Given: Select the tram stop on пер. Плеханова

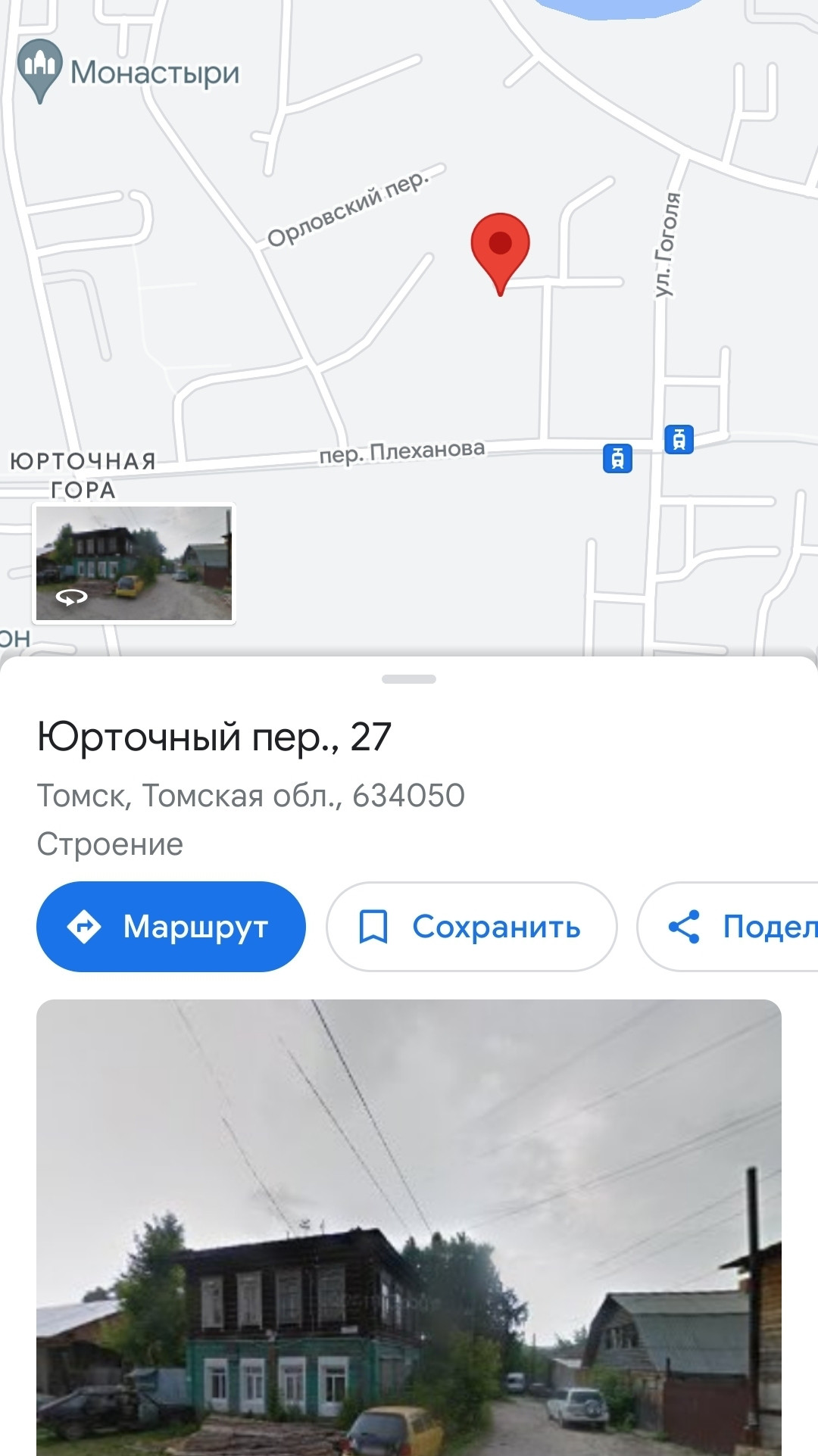Looking at the screenshot, I should point(617,458).
